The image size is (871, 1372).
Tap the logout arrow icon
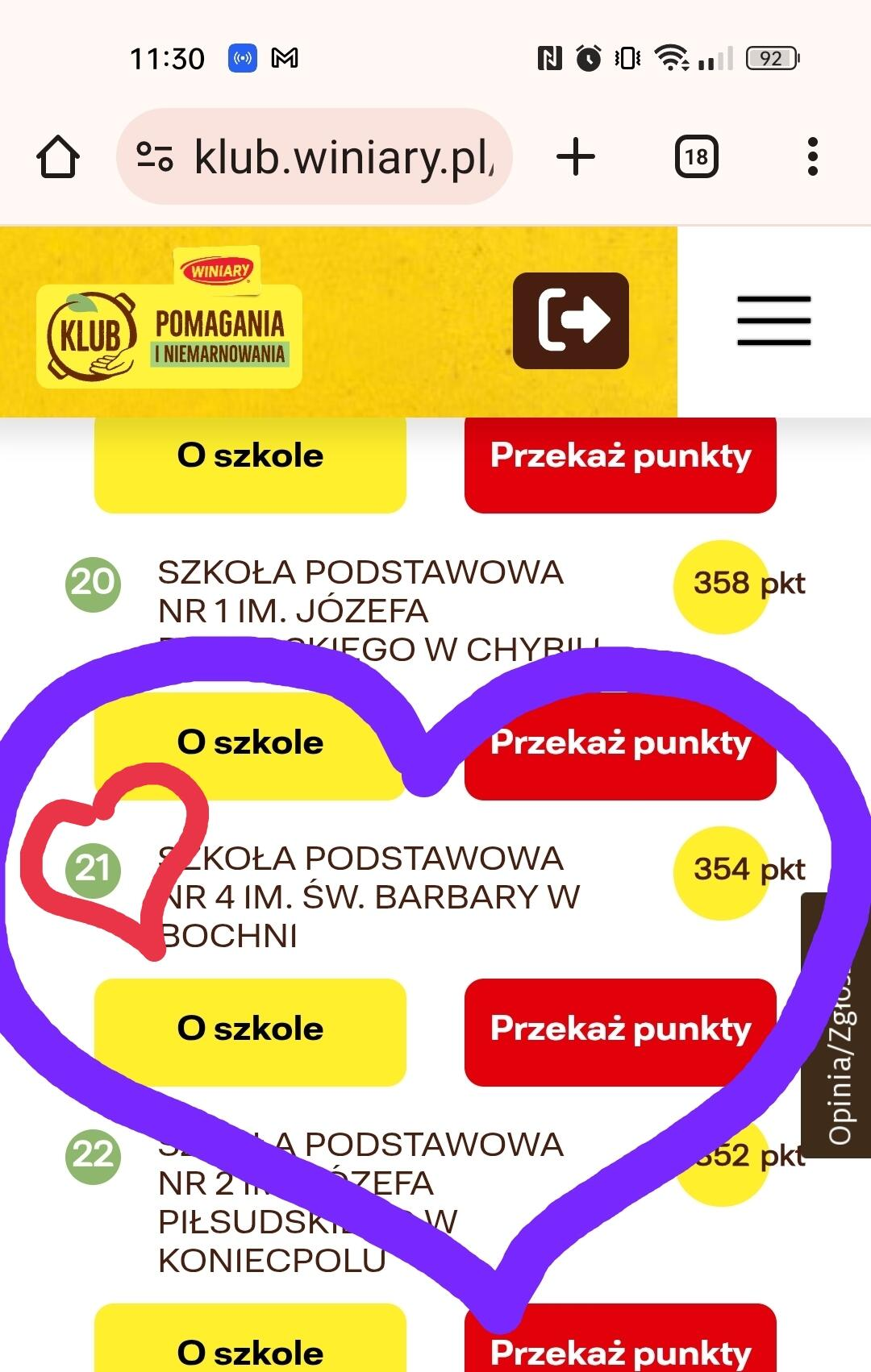571,321
